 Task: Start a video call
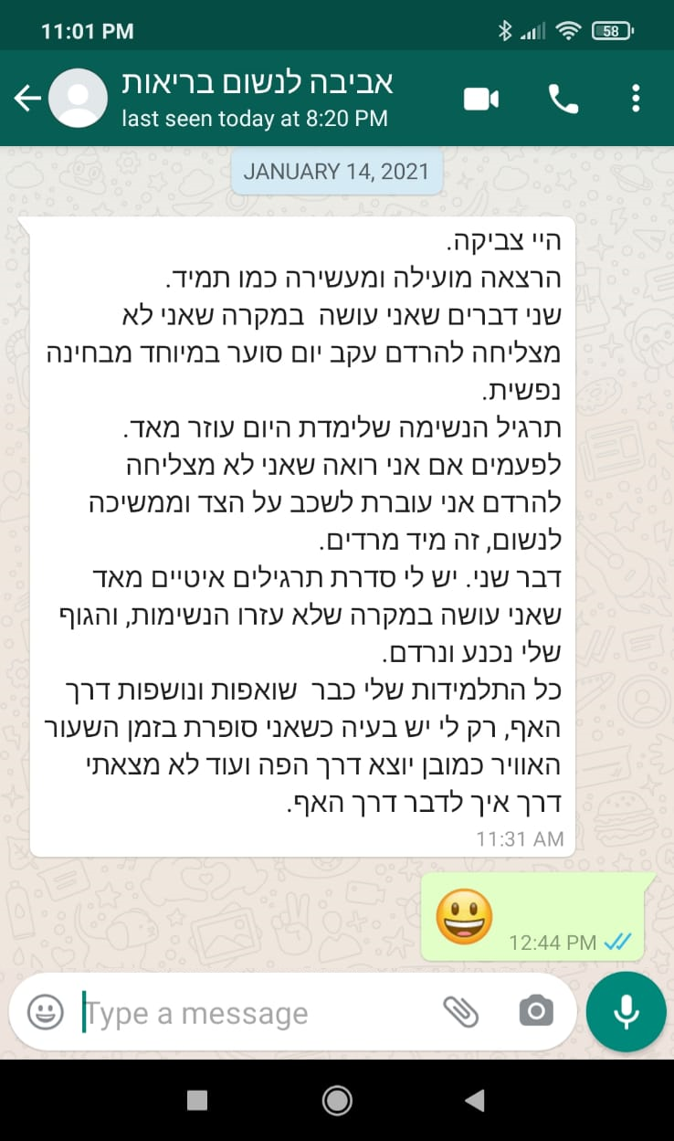click(x=481, y=98)
